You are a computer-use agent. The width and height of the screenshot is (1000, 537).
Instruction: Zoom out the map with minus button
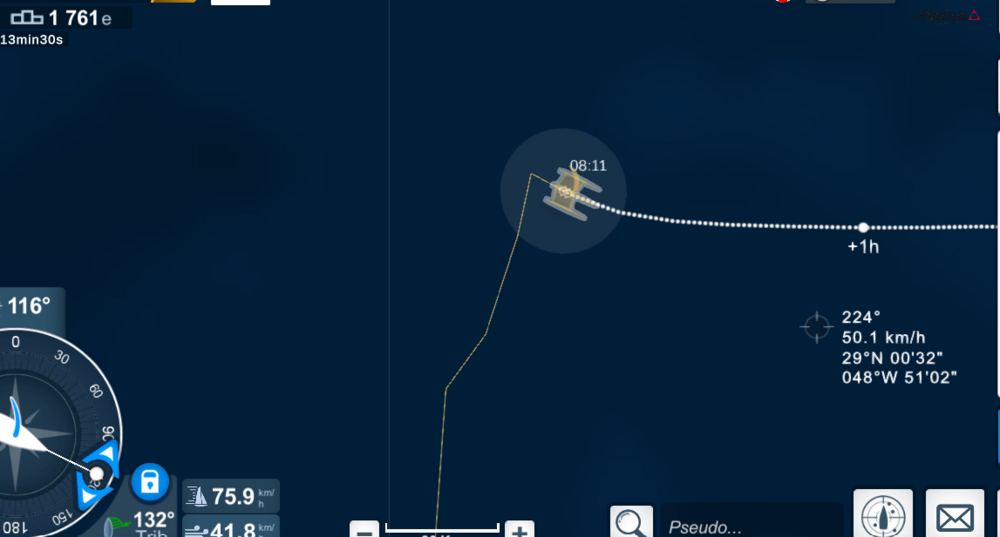(x=364, y=529)
